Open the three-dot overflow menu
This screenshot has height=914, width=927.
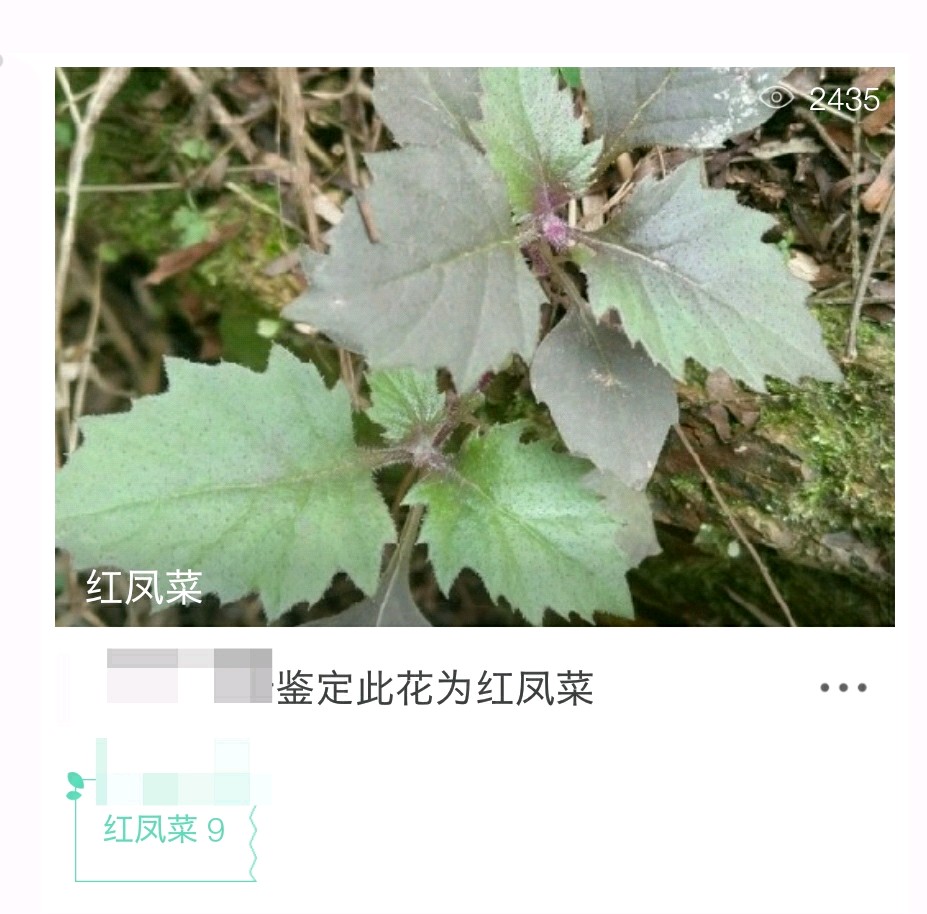843,688
